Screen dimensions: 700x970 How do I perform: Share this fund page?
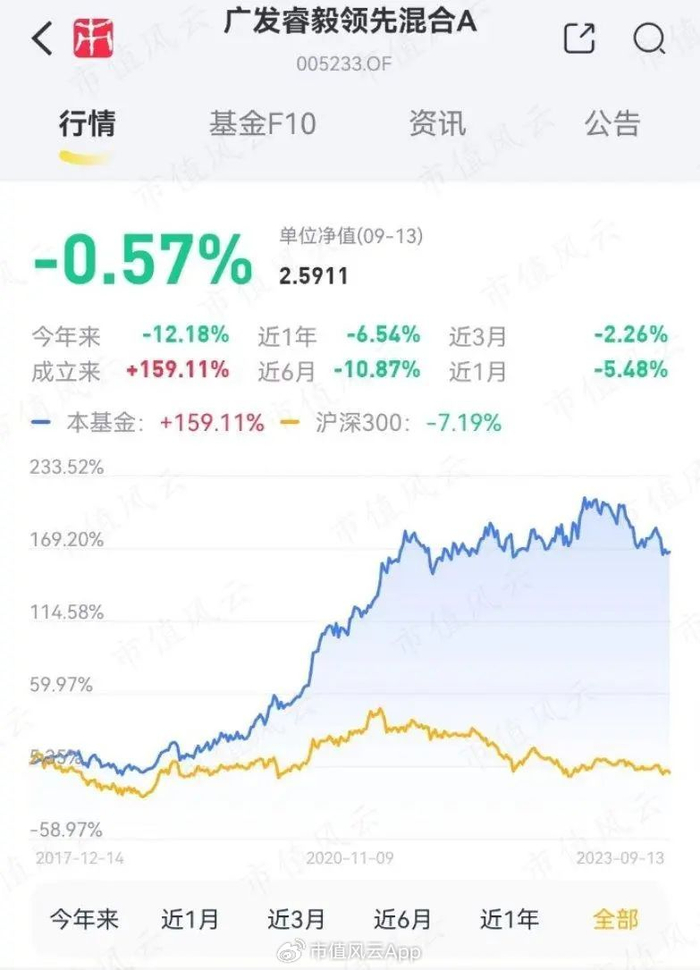click(579, 38)
